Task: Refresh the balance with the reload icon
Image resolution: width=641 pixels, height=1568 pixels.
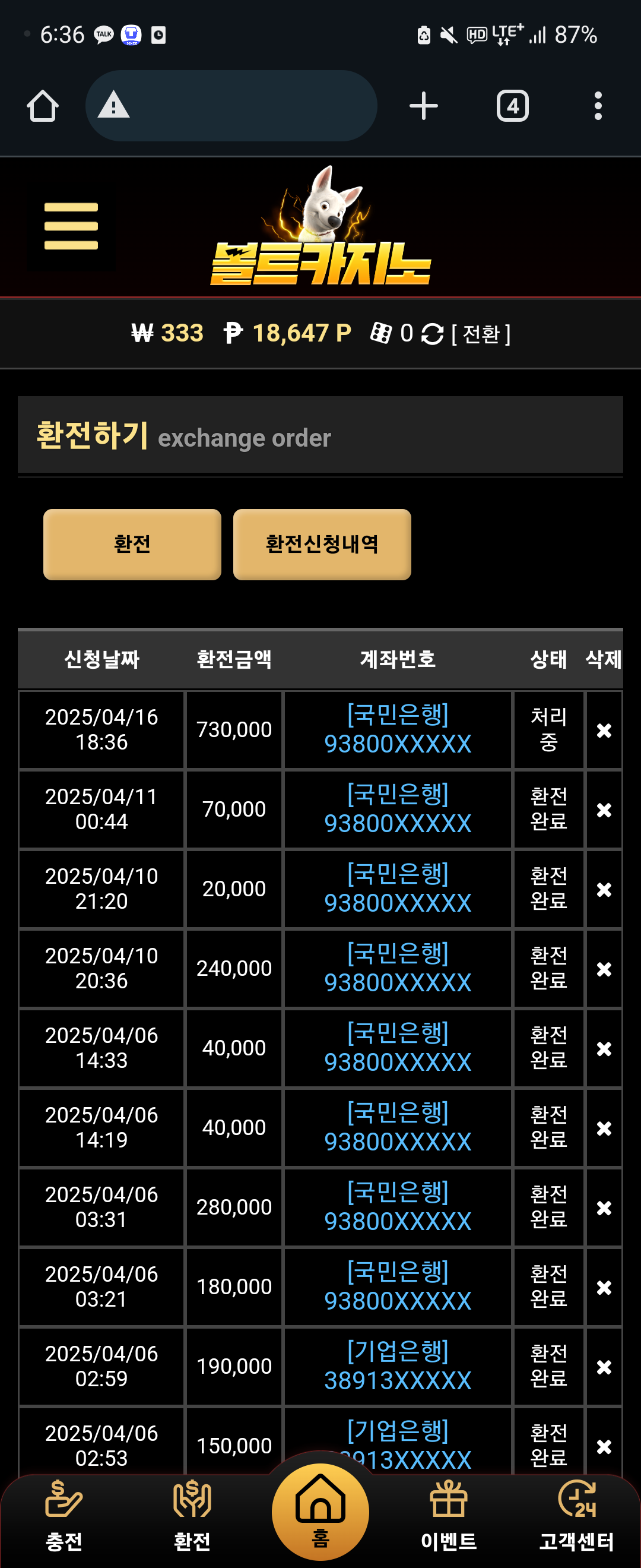Action: (x=432, y=334)
